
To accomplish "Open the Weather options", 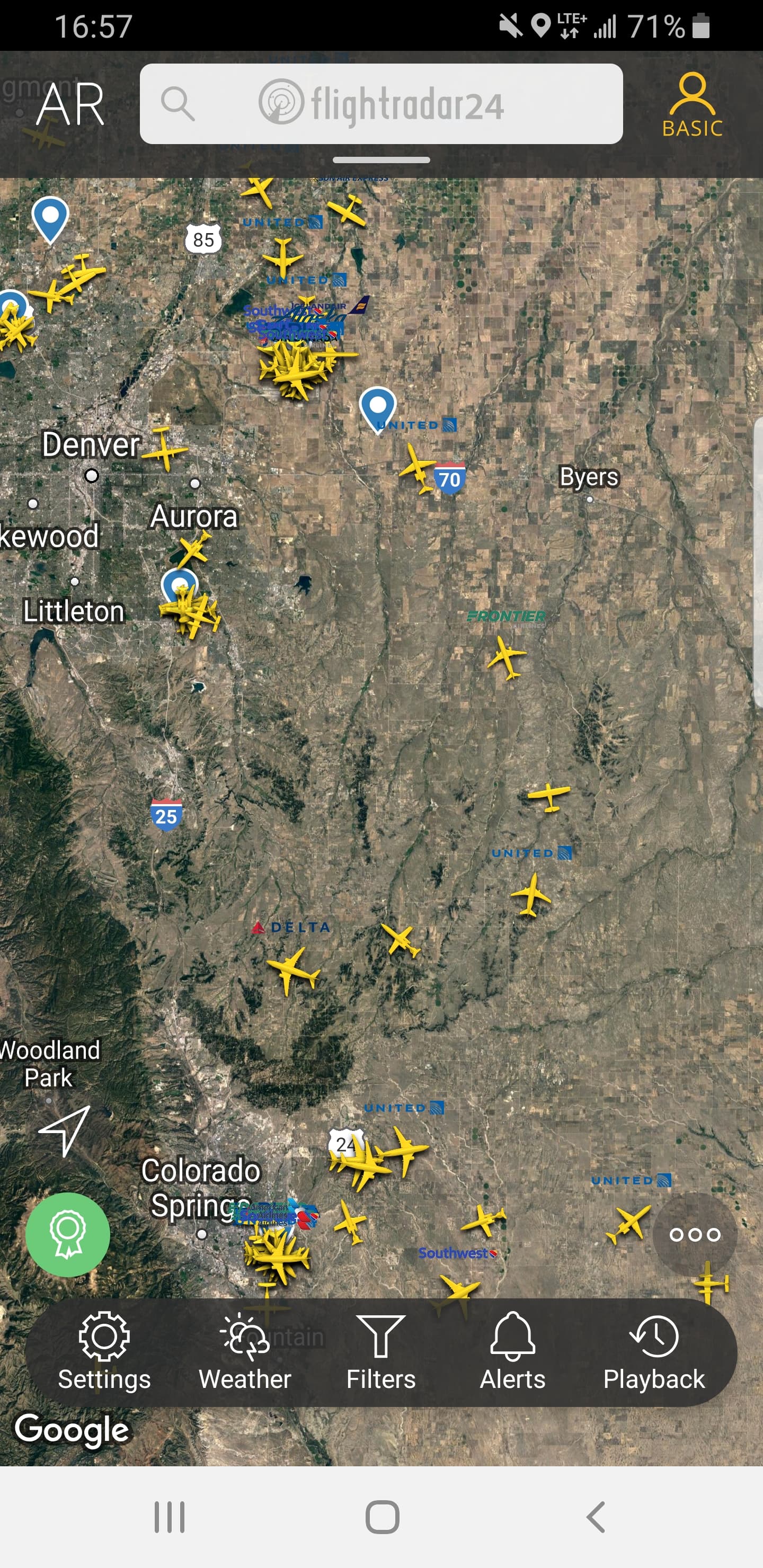I will pyautogui.click(x=245, y=1352).
